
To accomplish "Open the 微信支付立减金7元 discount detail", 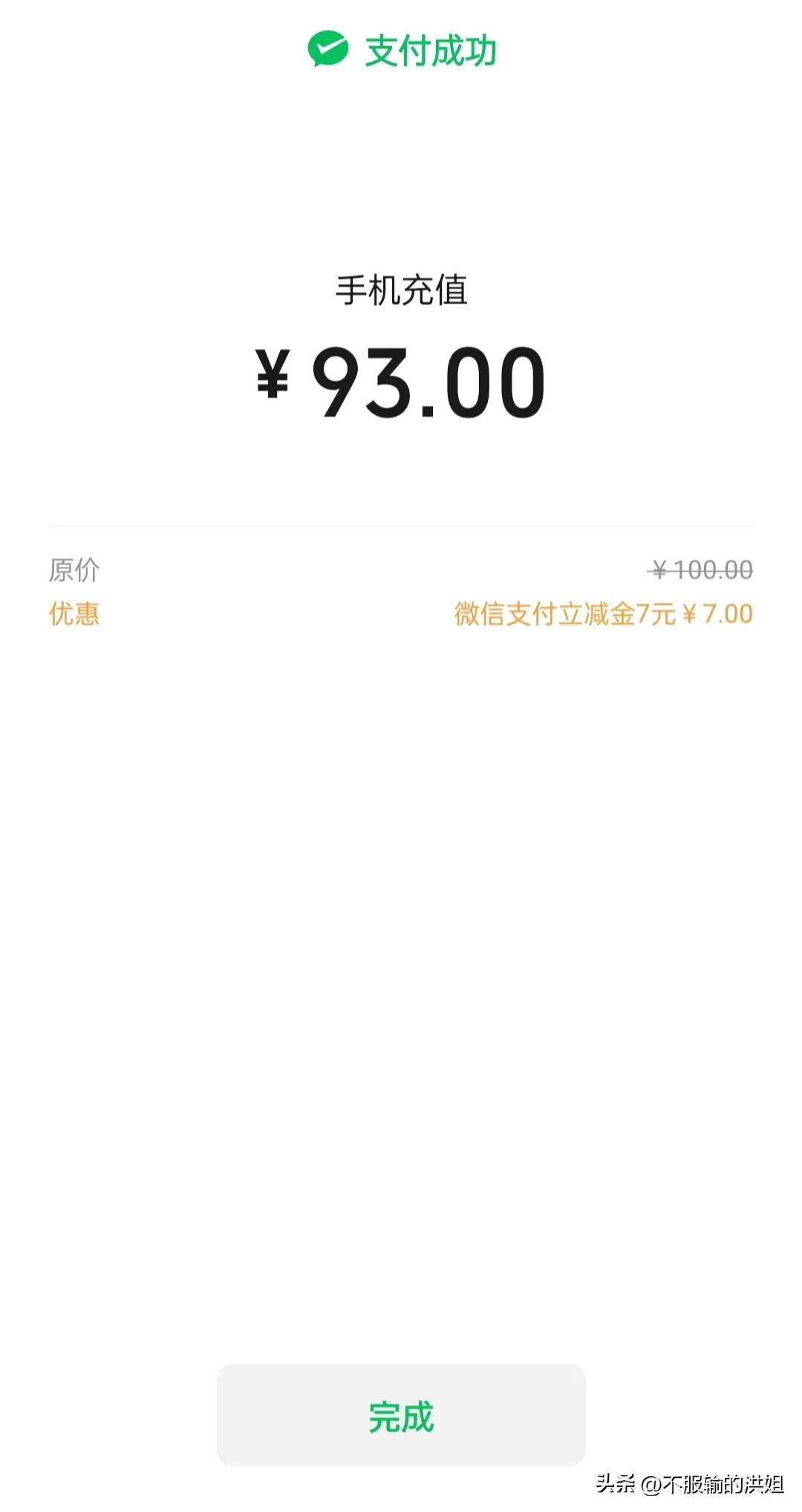I will 564,612.
